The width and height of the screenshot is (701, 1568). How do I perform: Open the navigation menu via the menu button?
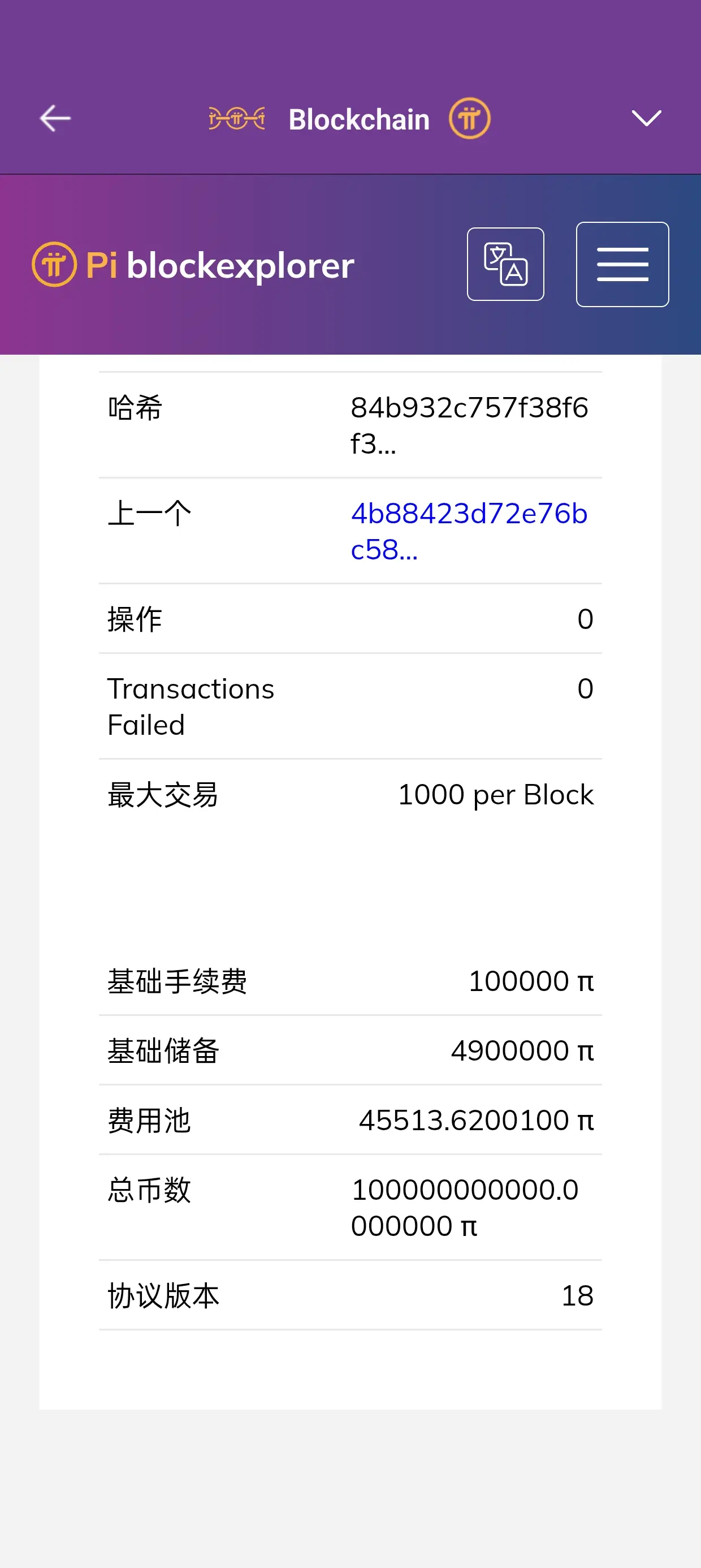coord(622,264)
